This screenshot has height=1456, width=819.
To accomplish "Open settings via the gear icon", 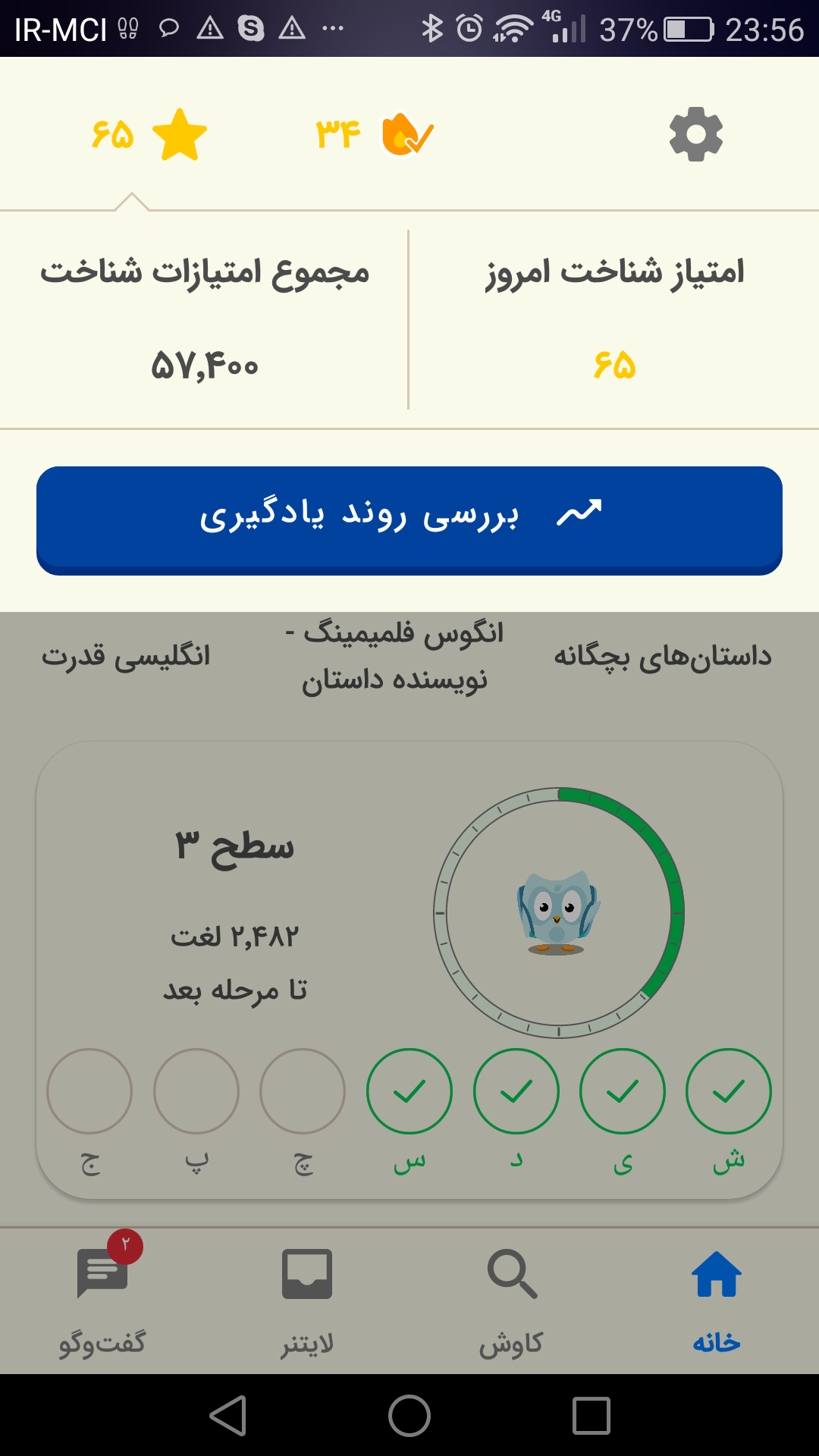I will tap(696, 134).
